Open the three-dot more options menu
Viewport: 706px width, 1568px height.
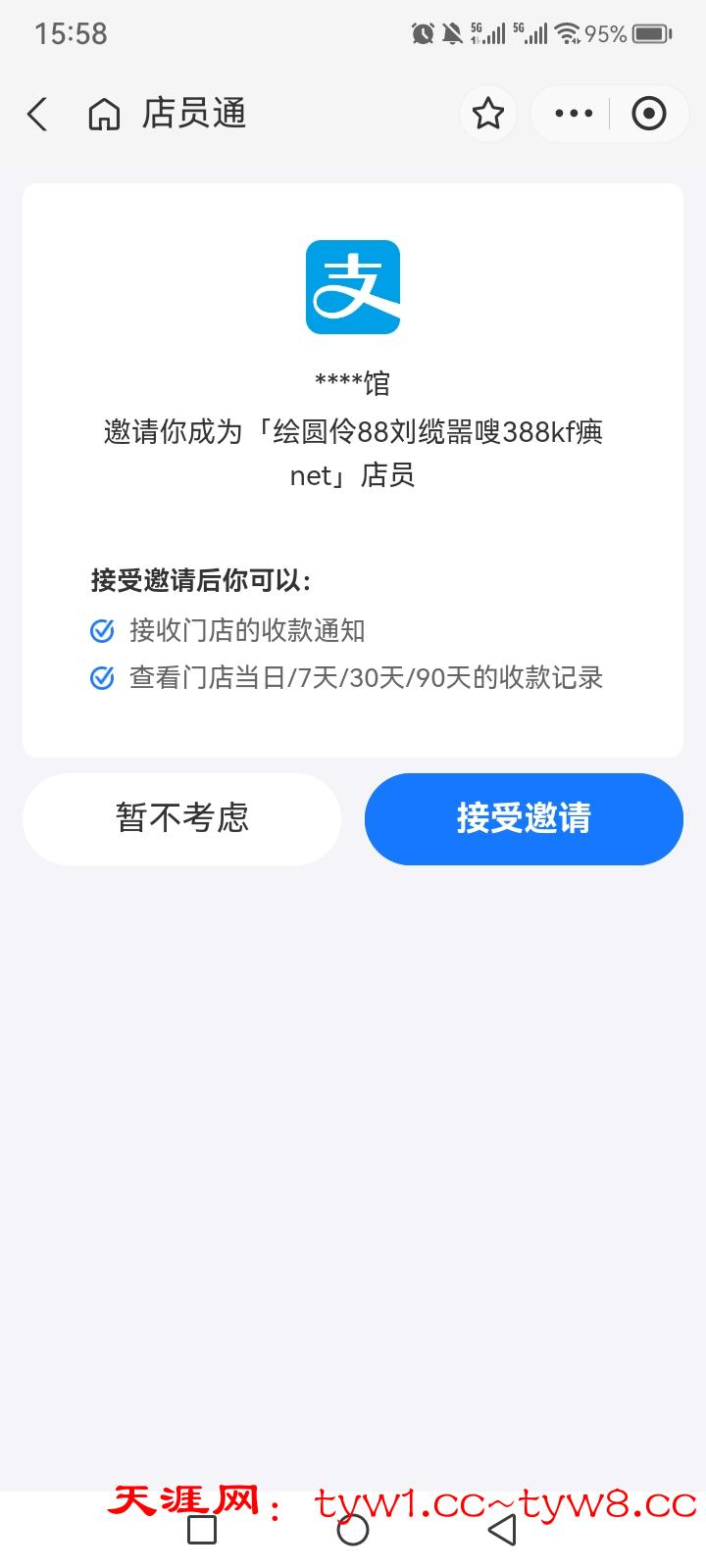574,114
